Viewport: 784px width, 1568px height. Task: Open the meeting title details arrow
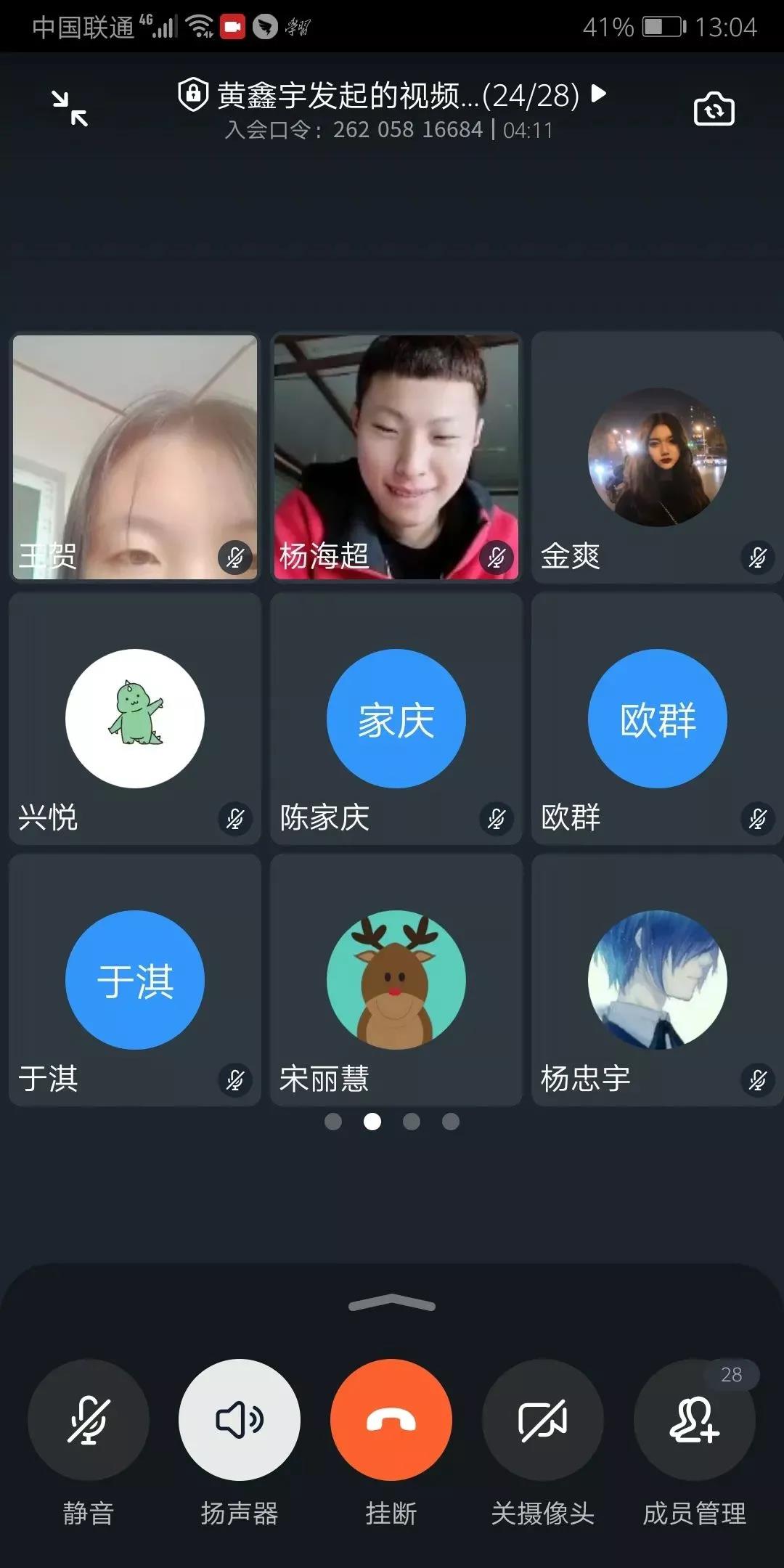[599, 94]
